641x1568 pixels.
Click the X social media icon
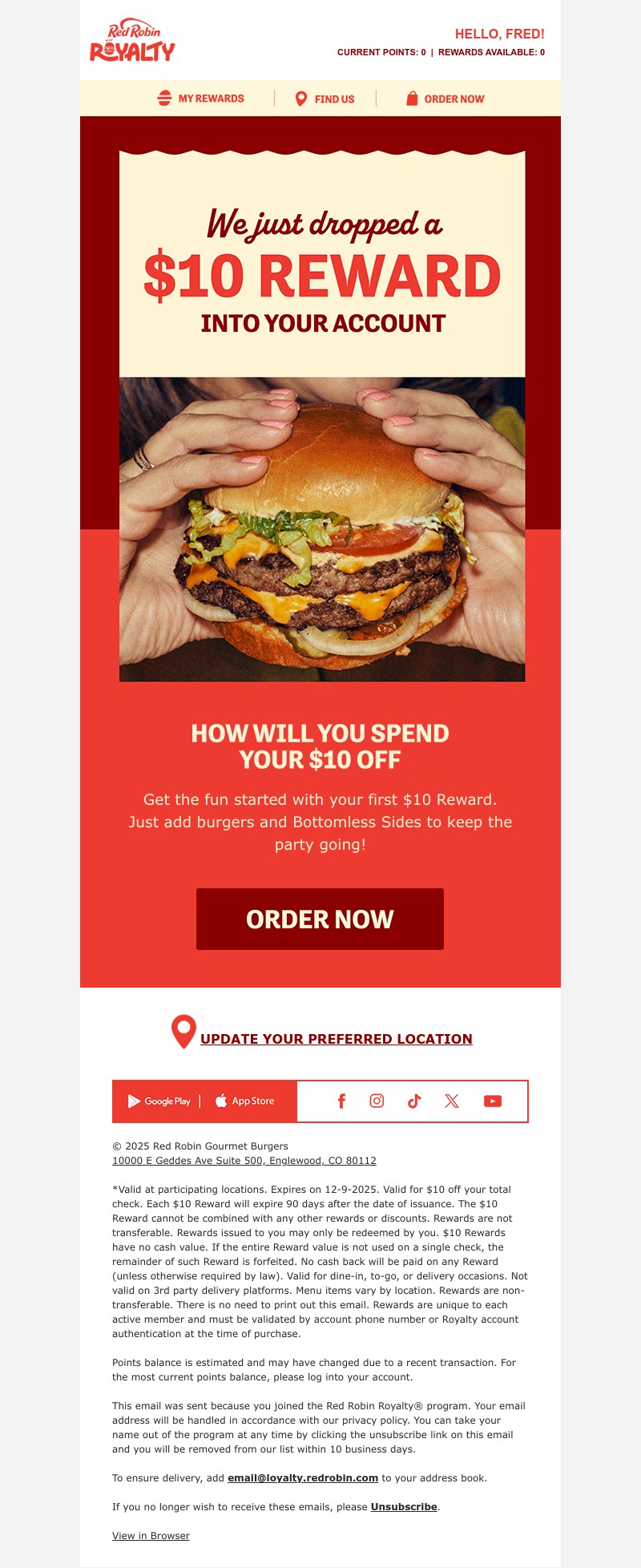coord(451,1101)
